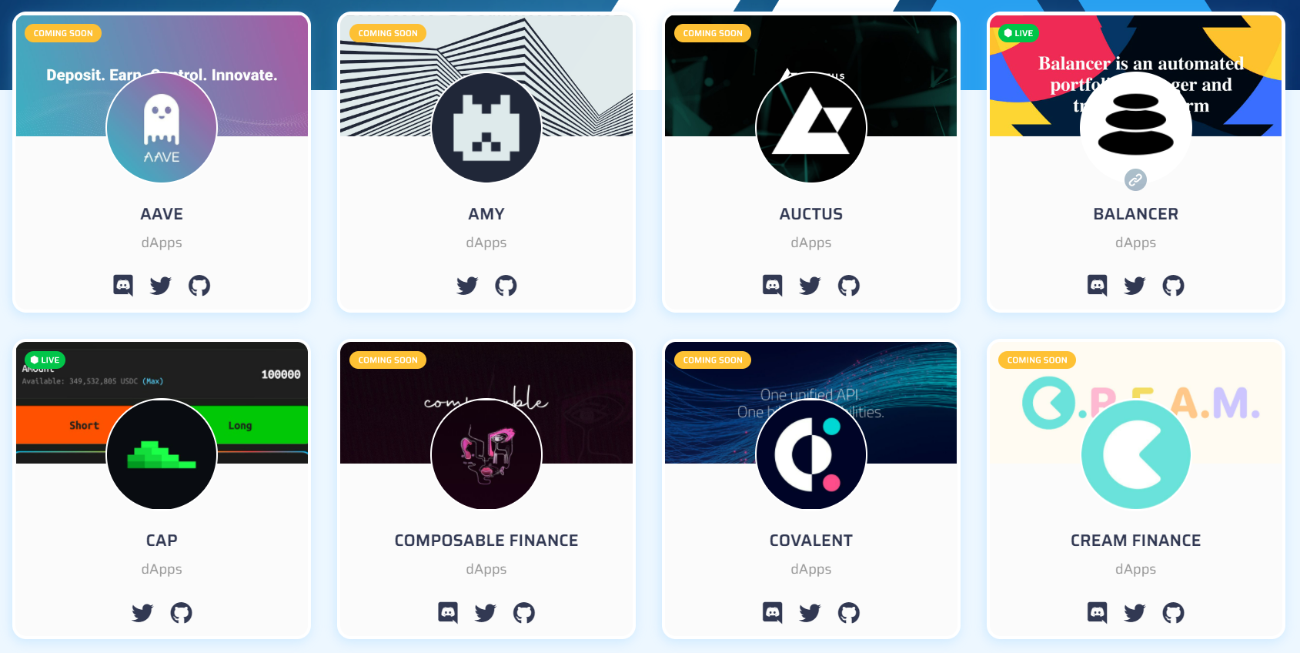Select the COVALENT project card
The image size is (1300, 653).
(810, 540)
